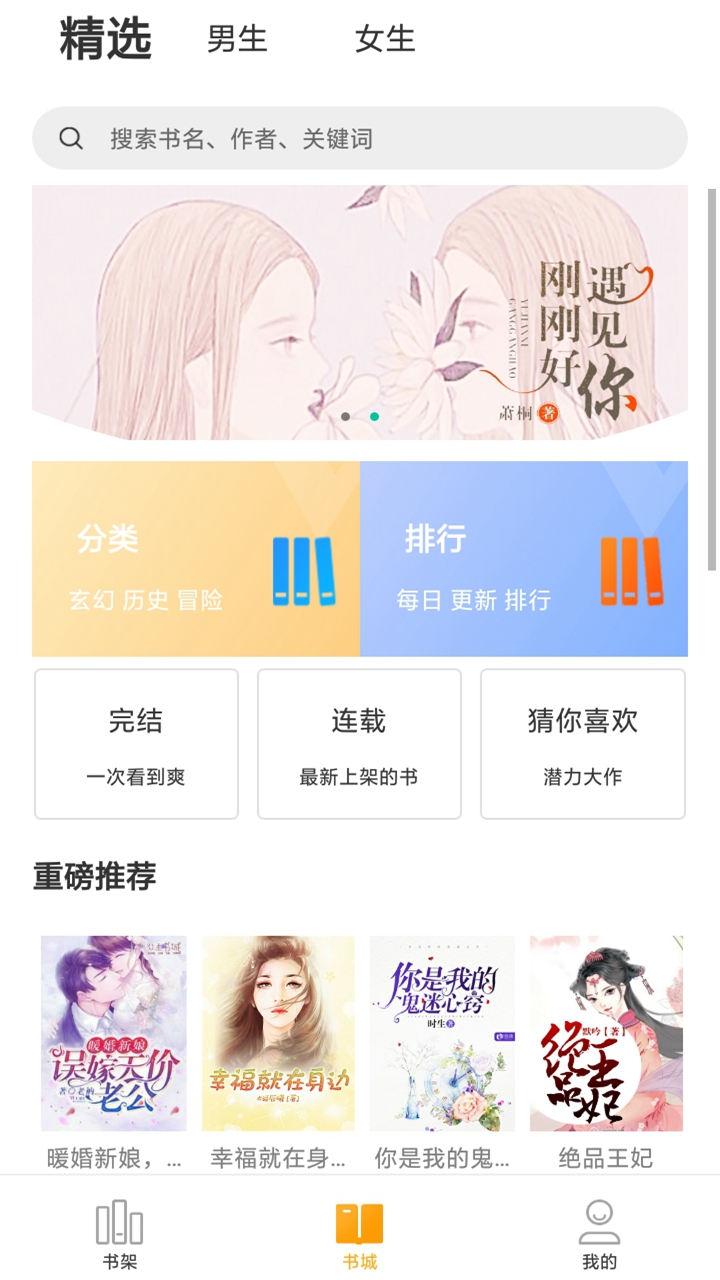This screenshot has height=1280, width=720.
Task: Select the first carousel indicator dot
Action: click(345, 417)
